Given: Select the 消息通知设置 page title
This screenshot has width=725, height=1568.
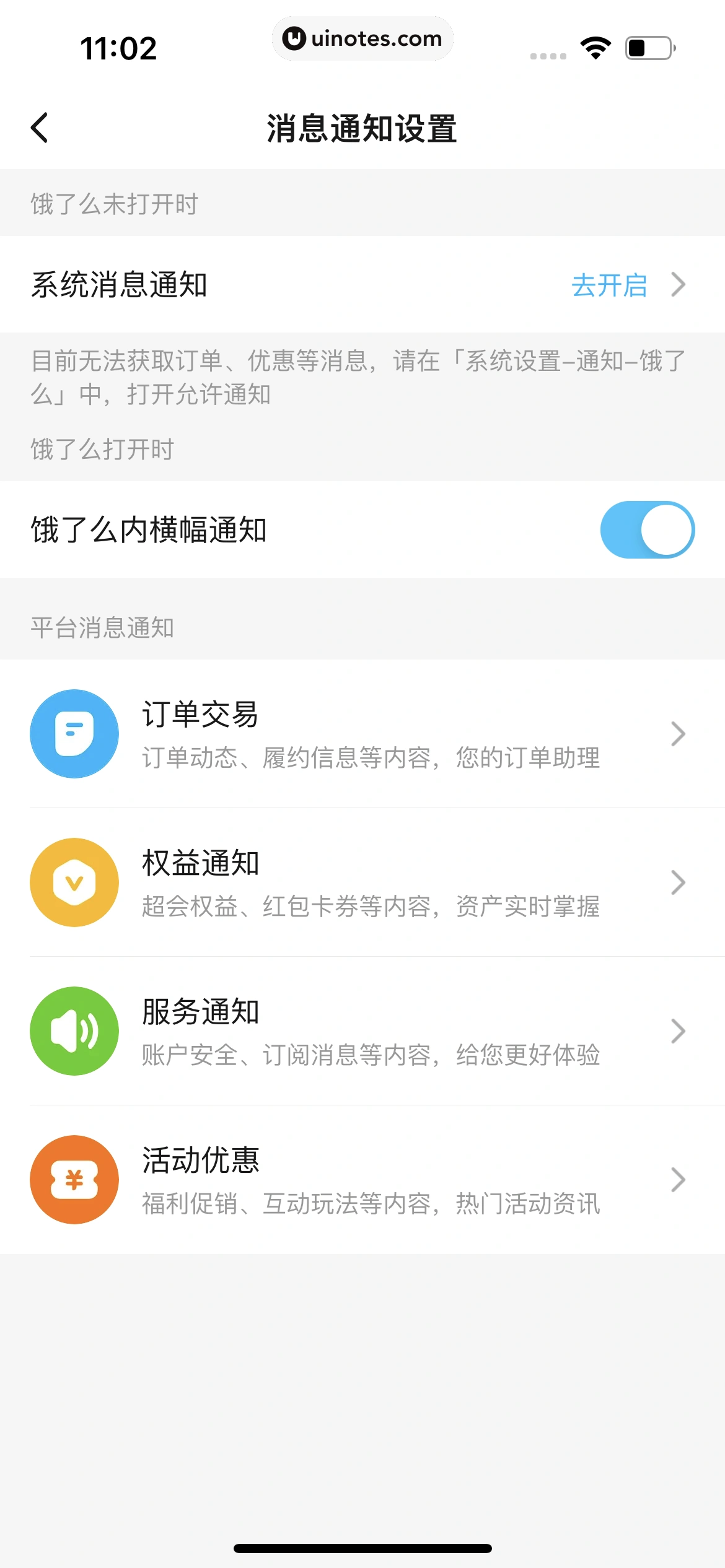Looking at the screenshot, I should click(362, 128).
